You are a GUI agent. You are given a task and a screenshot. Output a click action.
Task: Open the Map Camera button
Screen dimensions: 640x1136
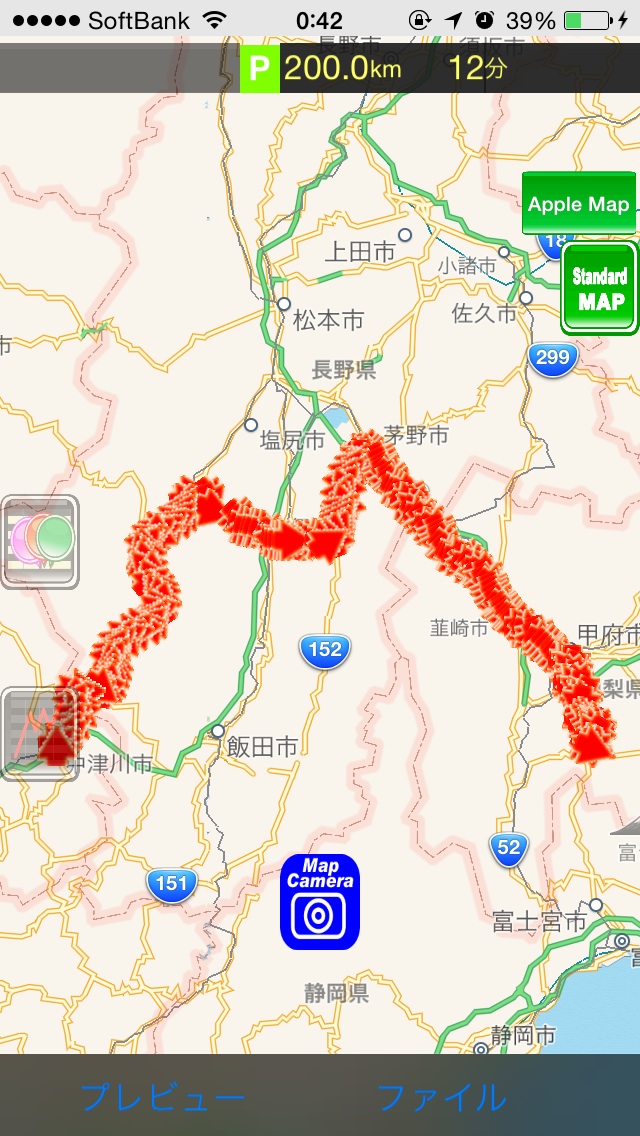pos(319,901)
